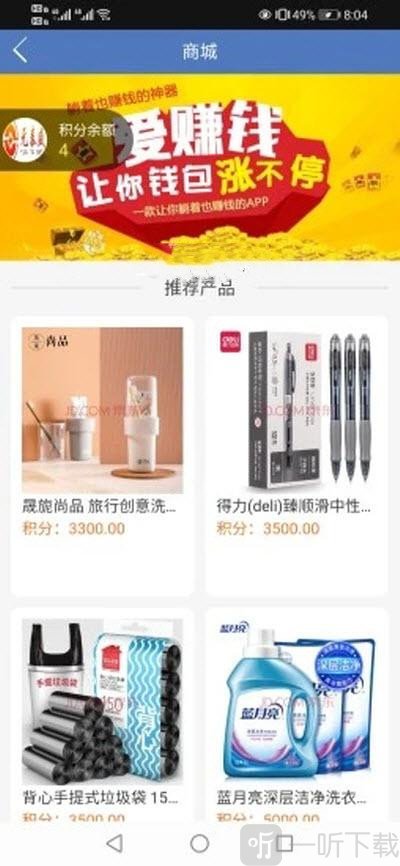
Task: Tap the system home button
Action: click(x=199, y=843)
